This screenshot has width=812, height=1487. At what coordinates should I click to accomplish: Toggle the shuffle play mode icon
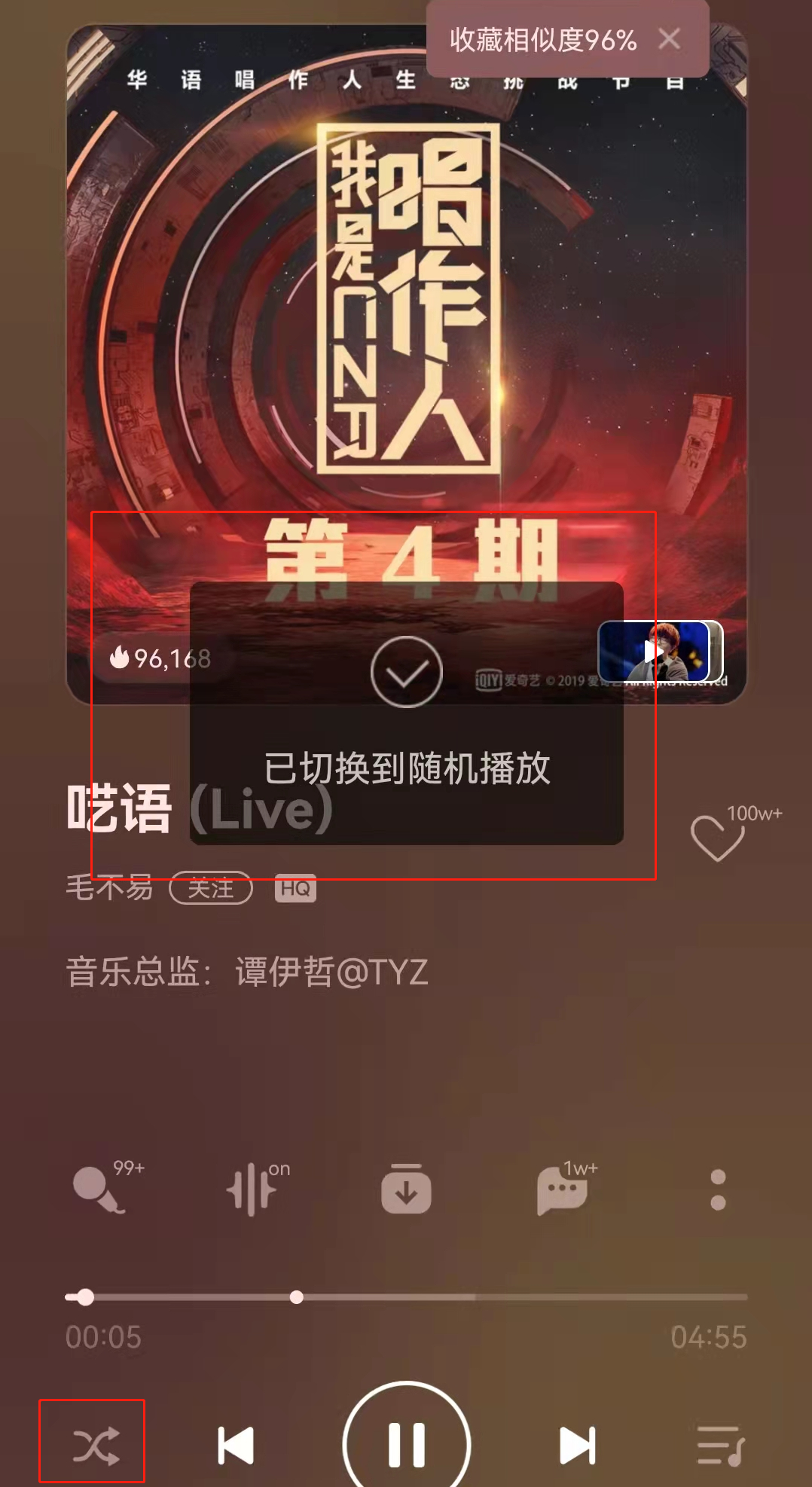pos(95,1445)
